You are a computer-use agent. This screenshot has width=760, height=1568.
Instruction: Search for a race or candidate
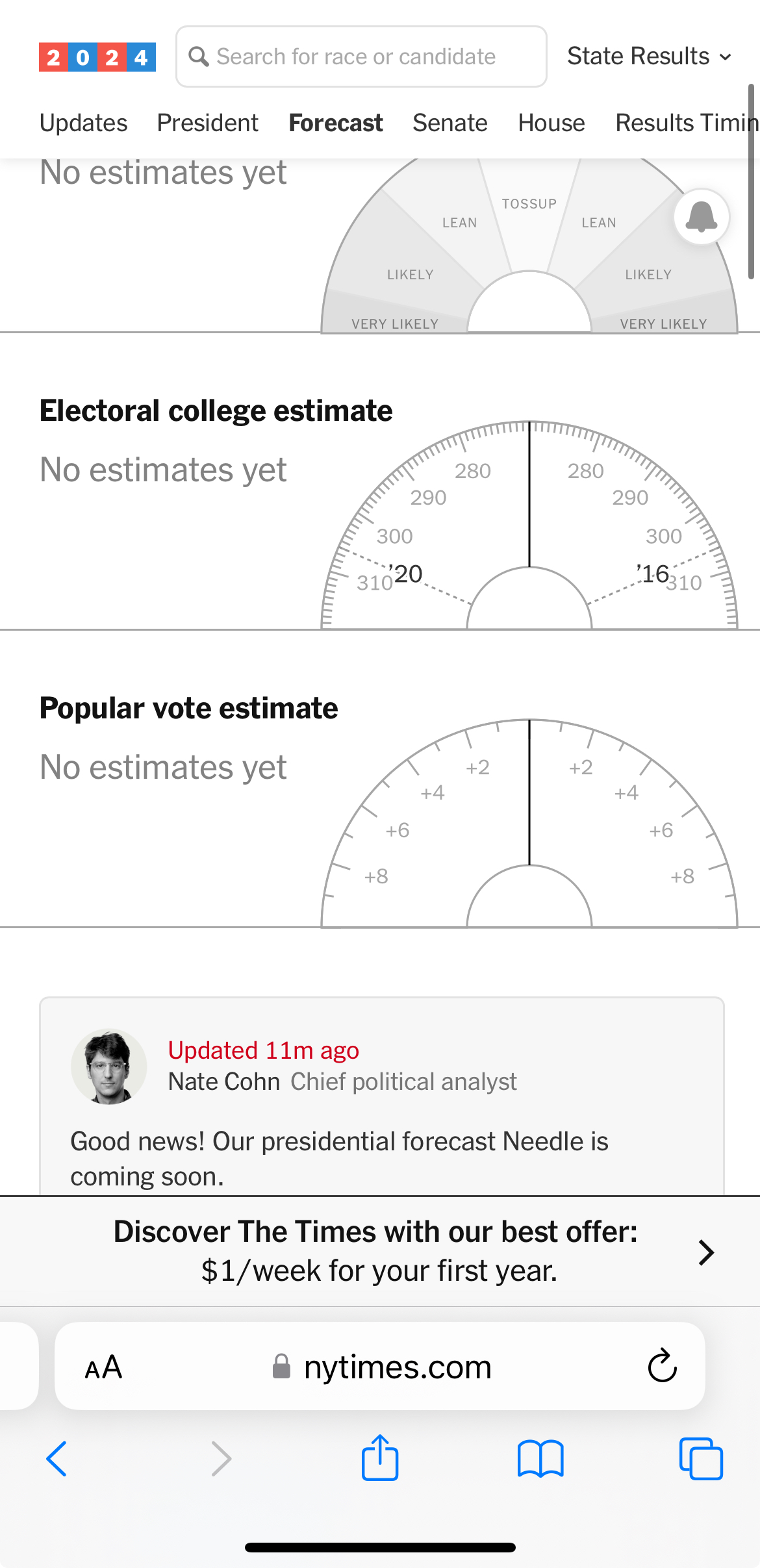point(361,57)
